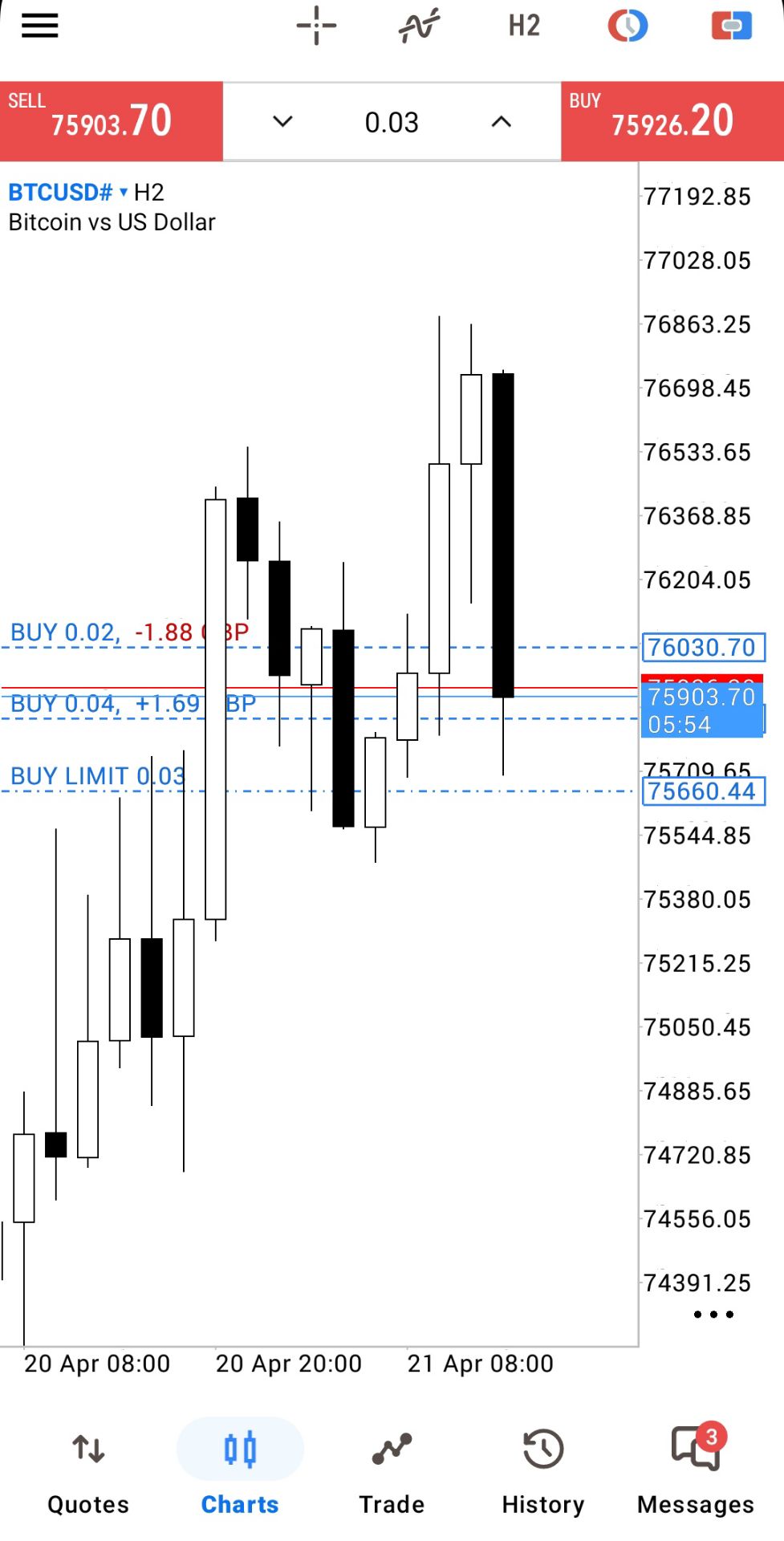Change the H2 timeframe
The image size is (784, 1541).
click(524, 26)
